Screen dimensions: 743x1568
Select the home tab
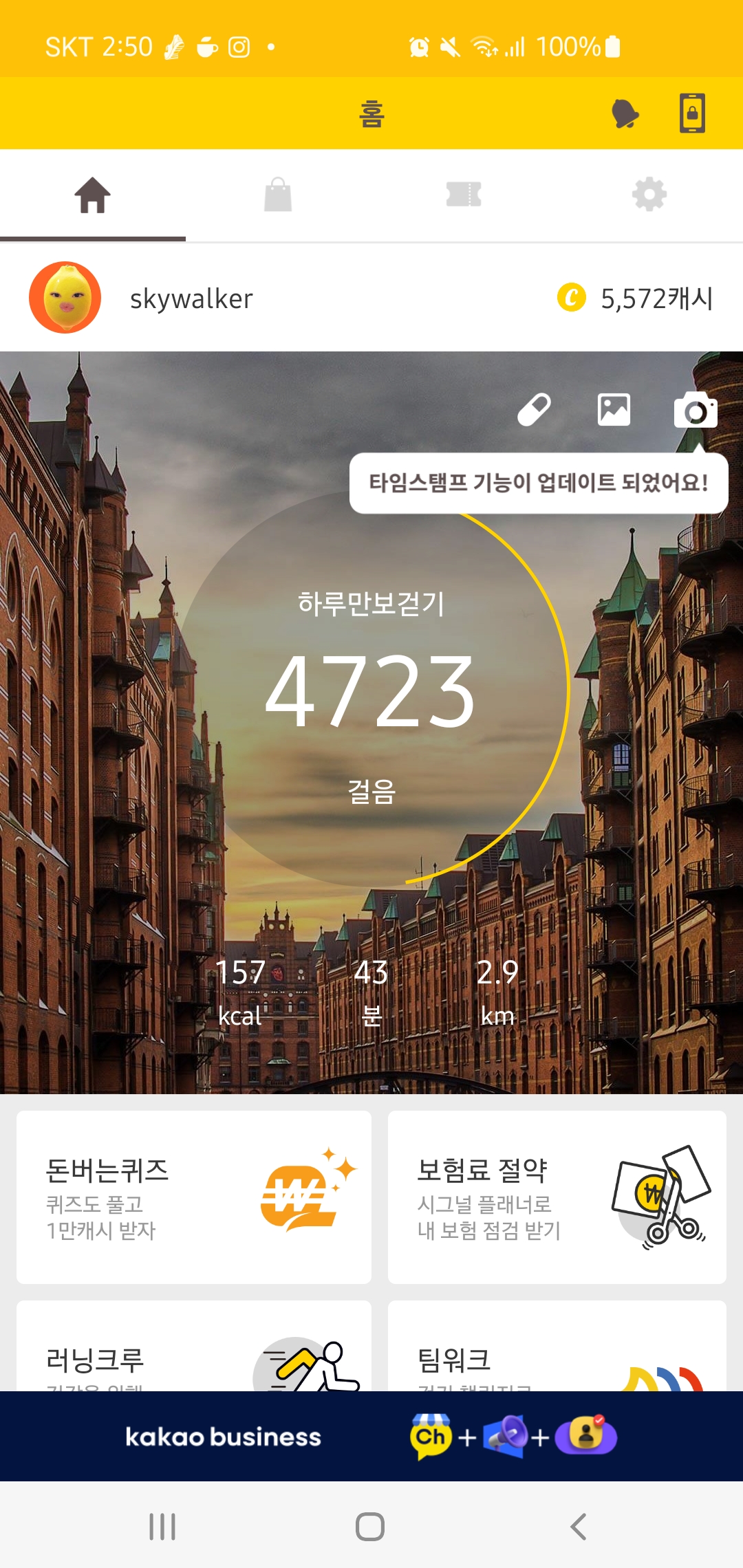pyautogui.click(x=93, y=195)
